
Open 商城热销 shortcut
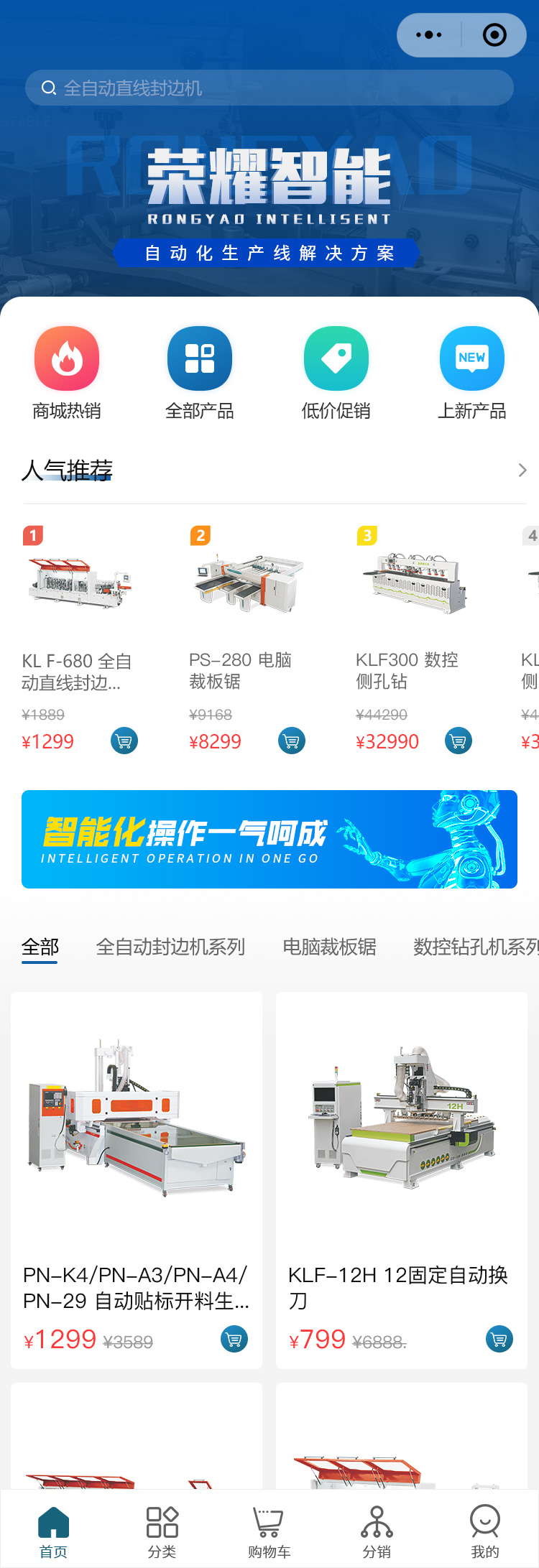click(67, 372)
